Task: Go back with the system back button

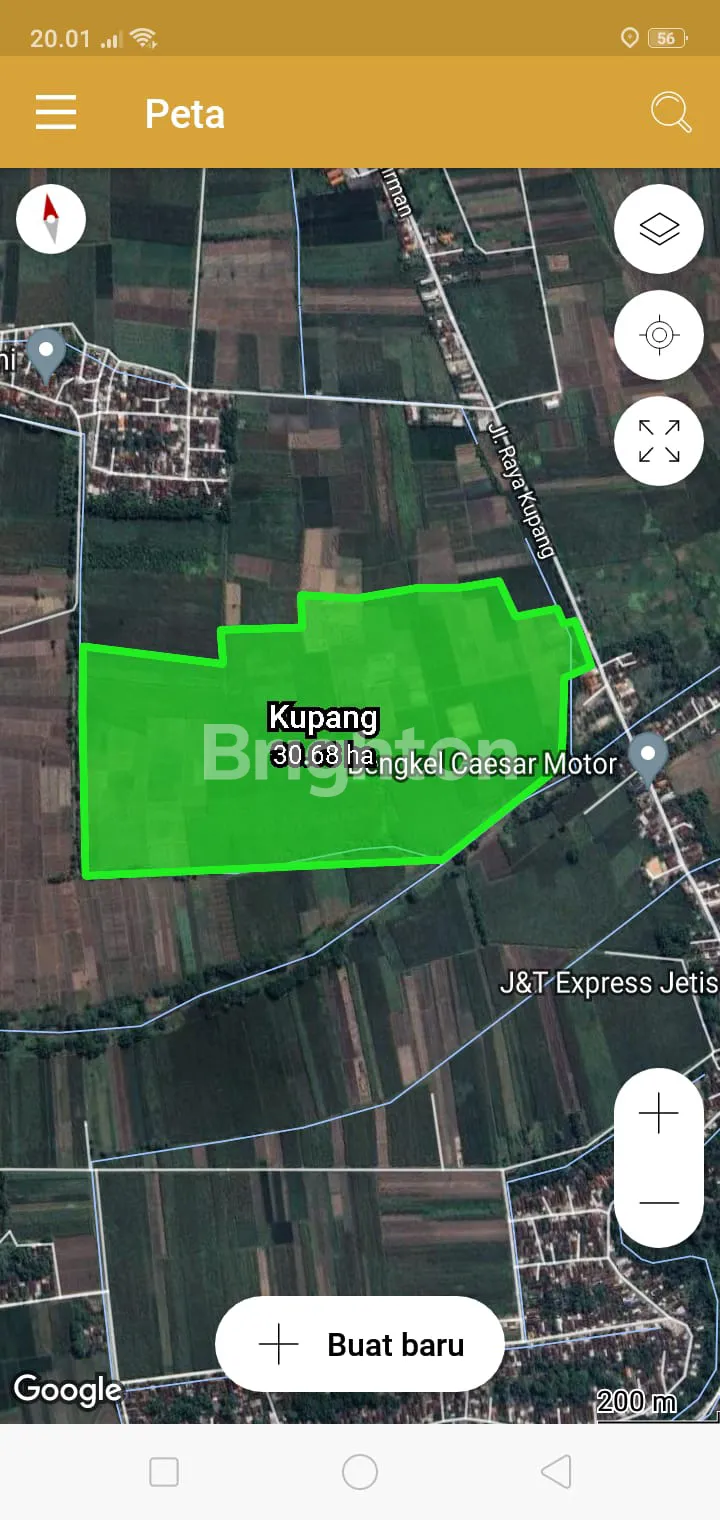Action: click(x=556, y=1472)
